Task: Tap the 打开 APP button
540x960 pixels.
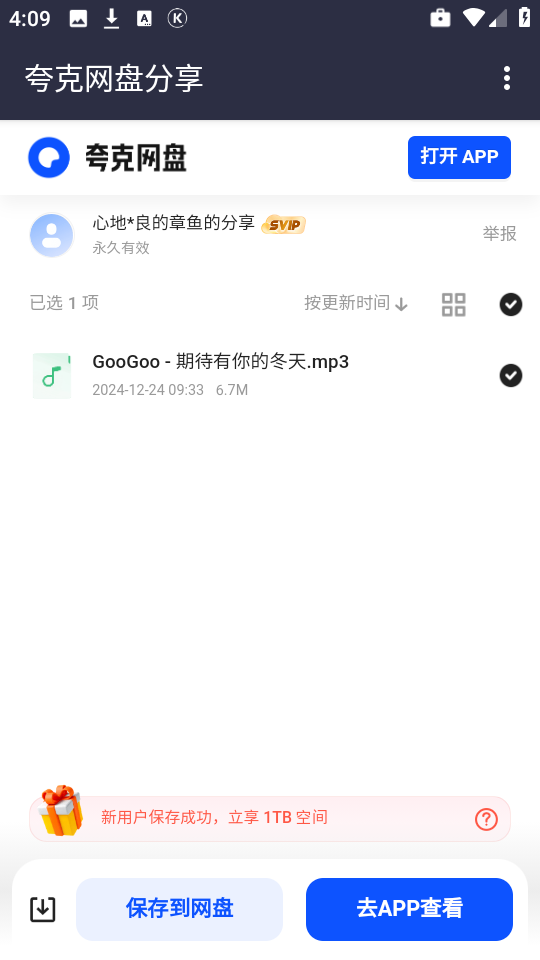Action: (x=459, y=157)
